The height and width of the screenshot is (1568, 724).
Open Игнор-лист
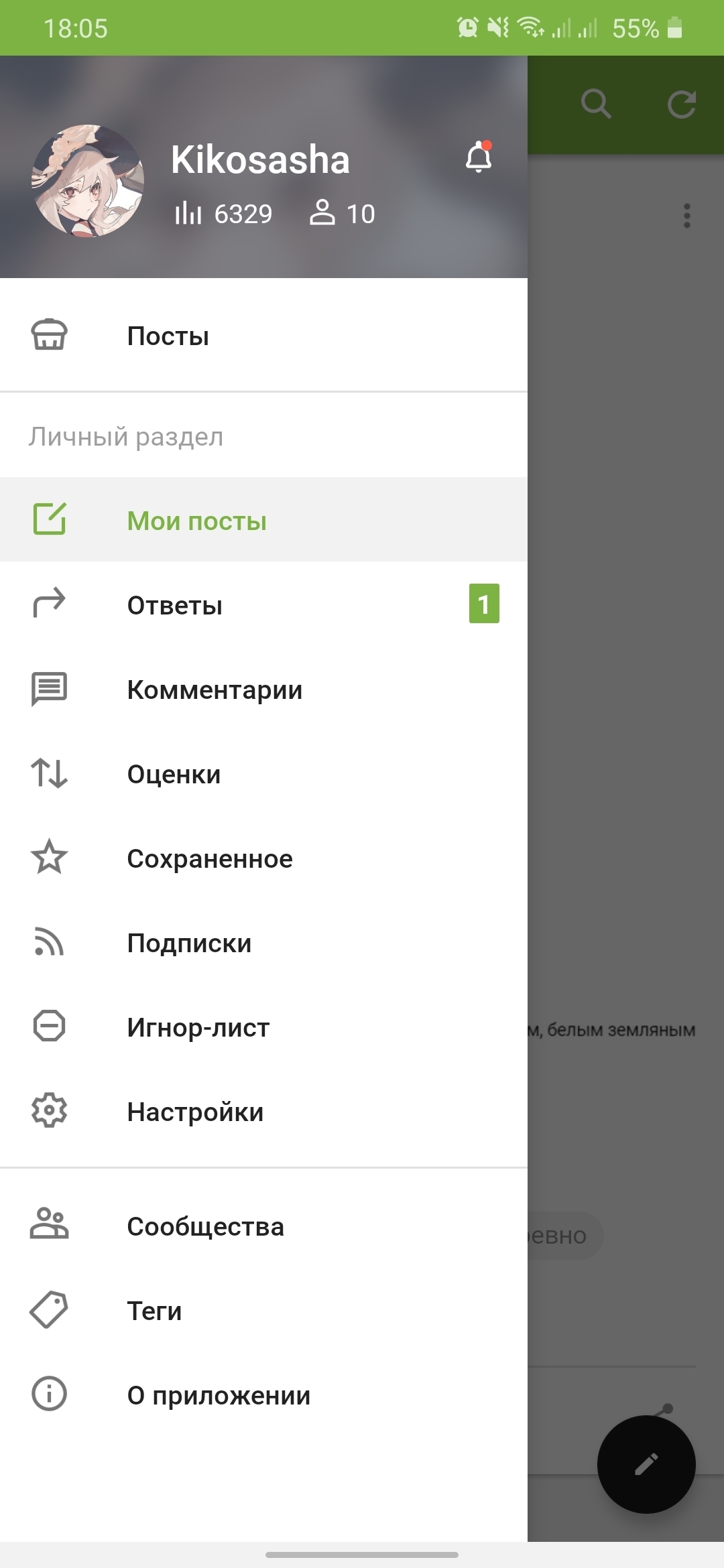click(x=263, y=1026)
